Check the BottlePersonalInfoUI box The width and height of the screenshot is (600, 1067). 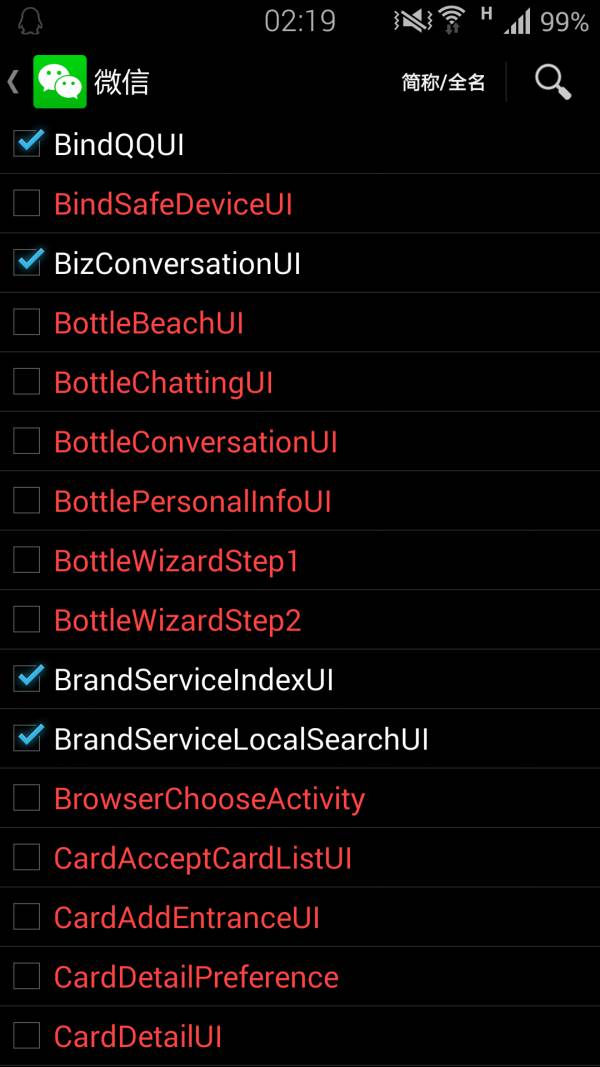[27, 501]
